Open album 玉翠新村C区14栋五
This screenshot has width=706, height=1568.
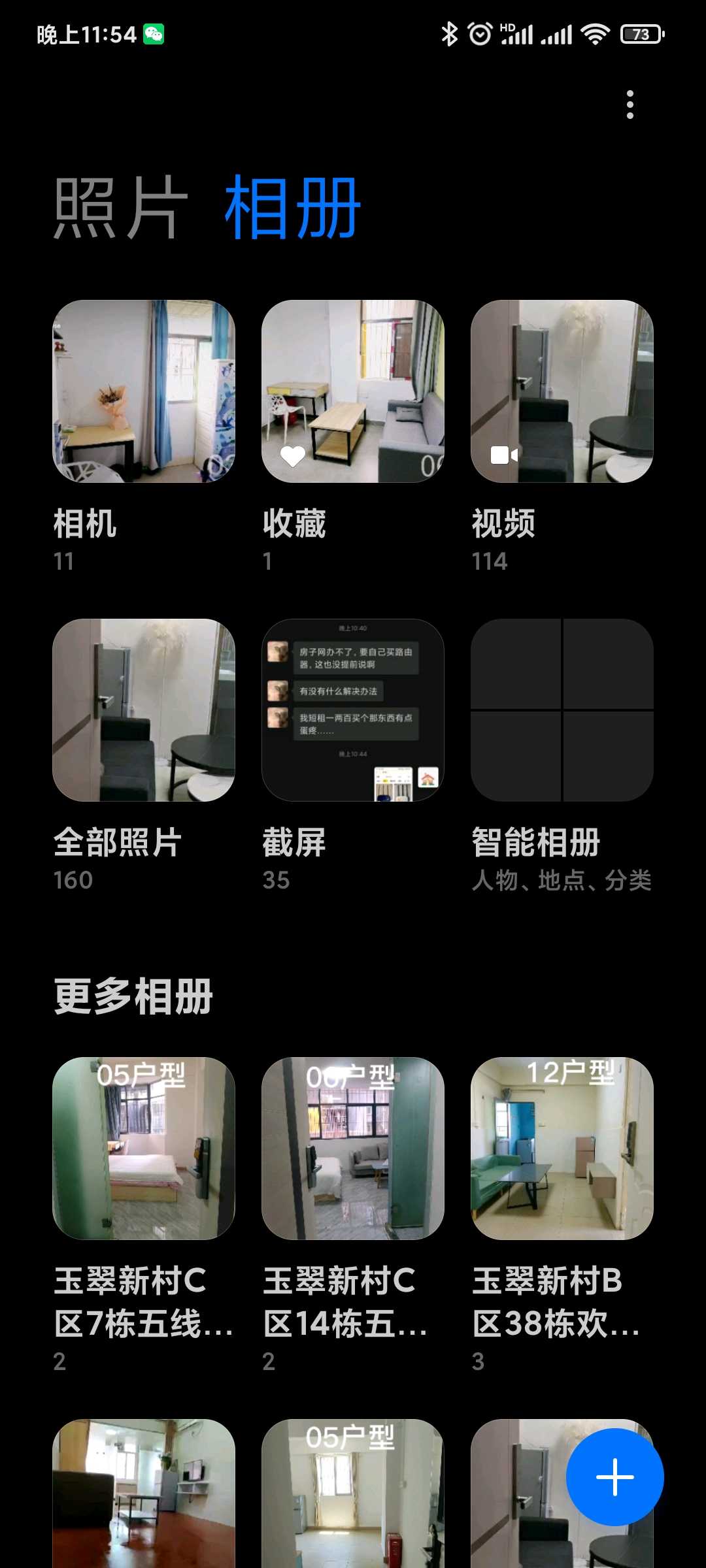pos(353,1149)
